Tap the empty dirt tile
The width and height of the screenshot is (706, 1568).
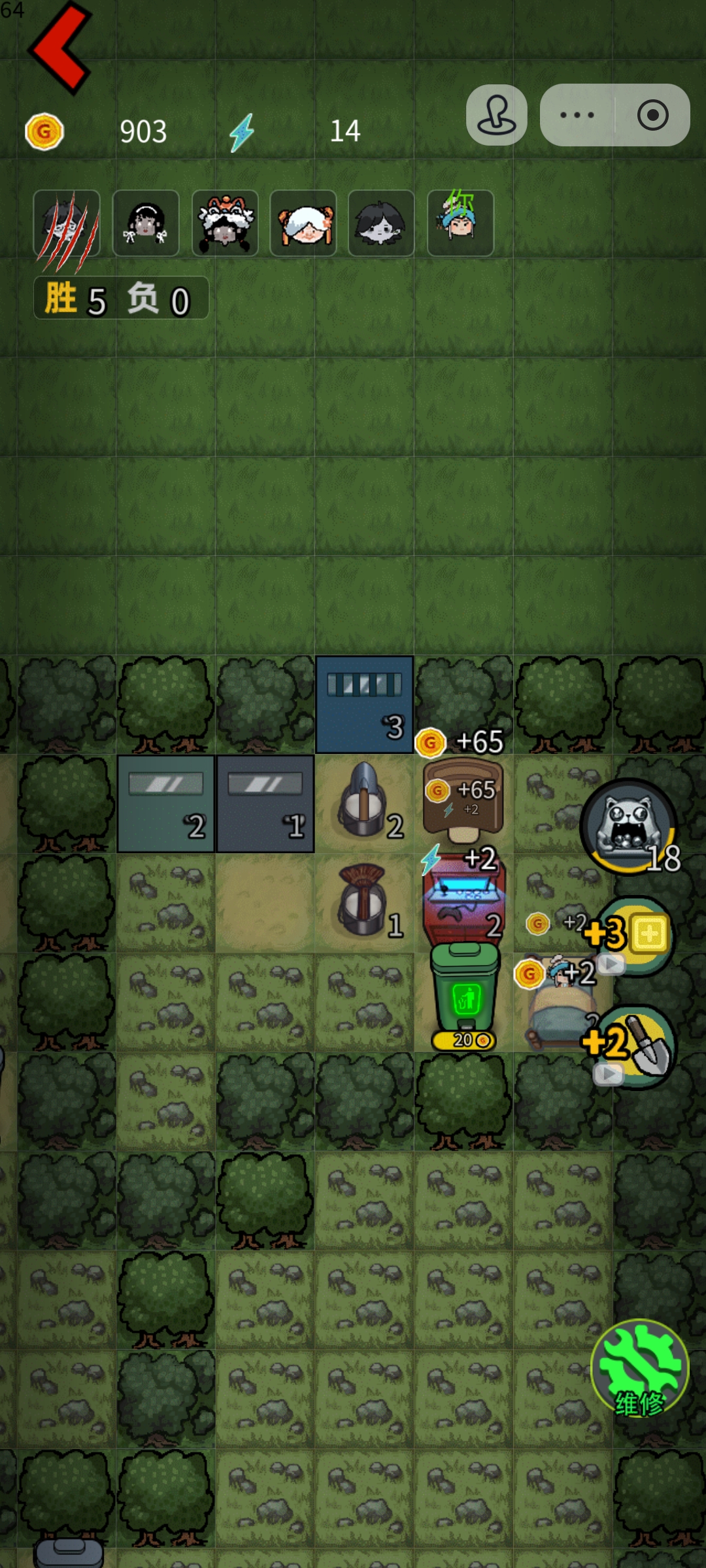pyautogui.click(x=265, y=903)
